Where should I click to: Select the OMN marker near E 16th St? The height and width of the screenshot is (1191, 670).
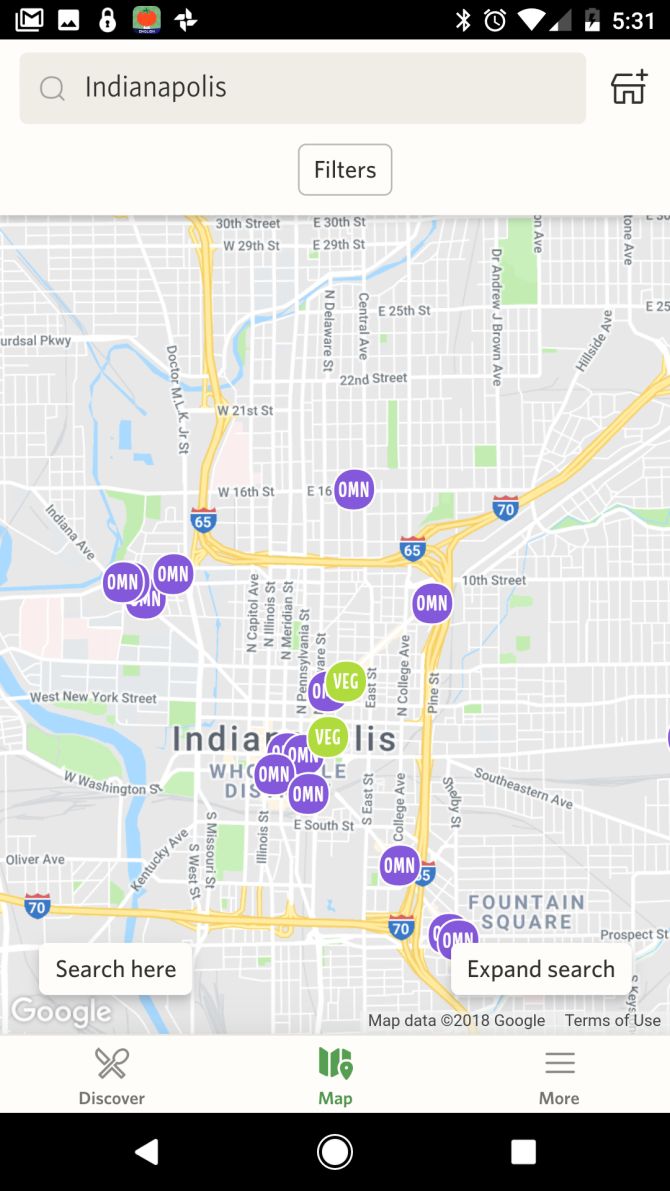(x=354, y=490)
